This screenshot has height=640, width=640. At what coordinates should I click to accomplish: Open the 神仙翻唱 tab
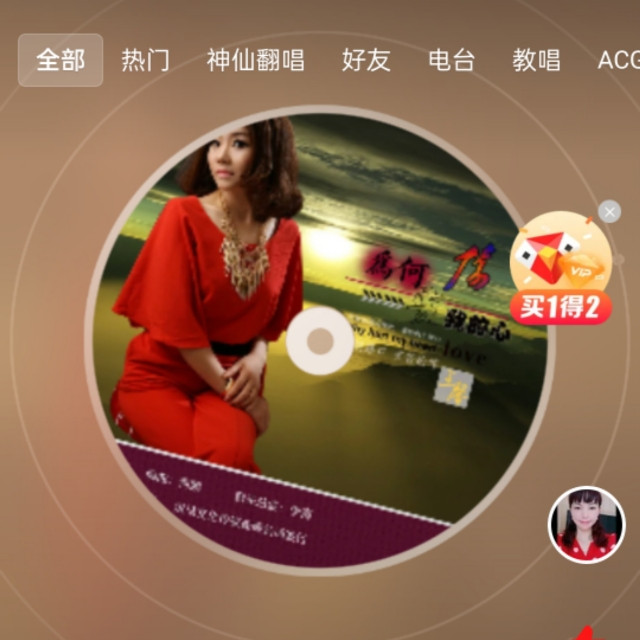255,60
